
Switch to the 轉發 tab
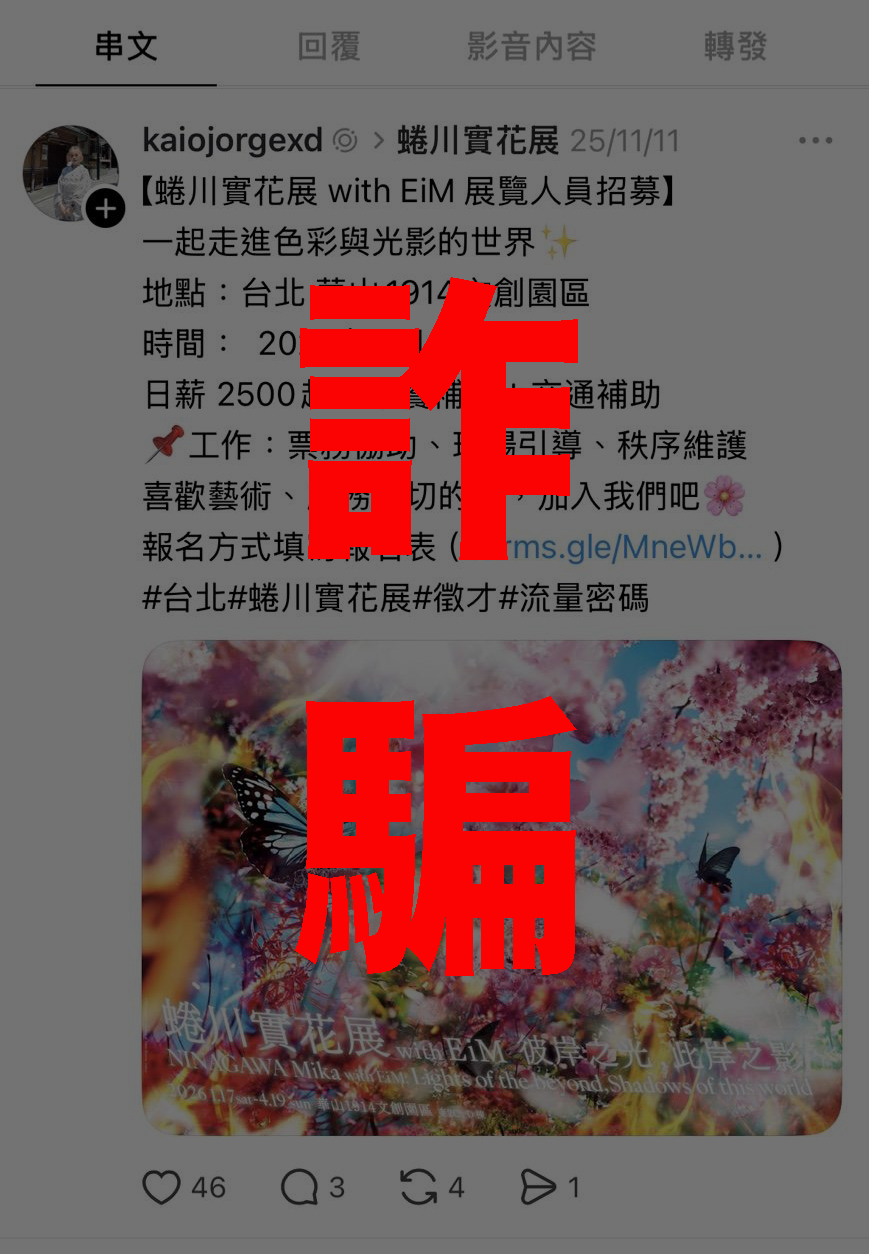(735, 47)
